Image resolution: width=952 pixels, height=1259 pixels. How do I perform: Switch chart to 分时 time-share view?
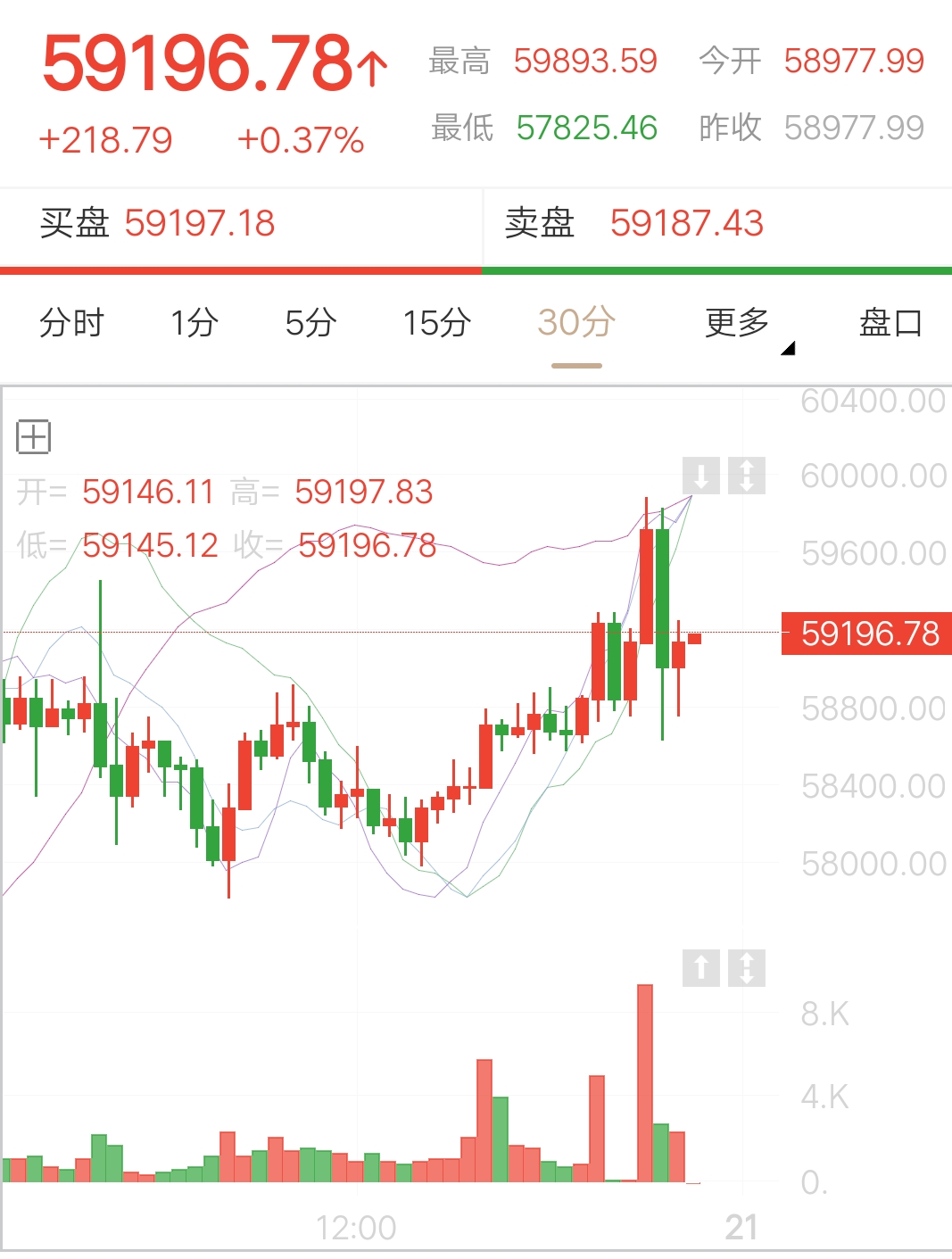(74, 324)
